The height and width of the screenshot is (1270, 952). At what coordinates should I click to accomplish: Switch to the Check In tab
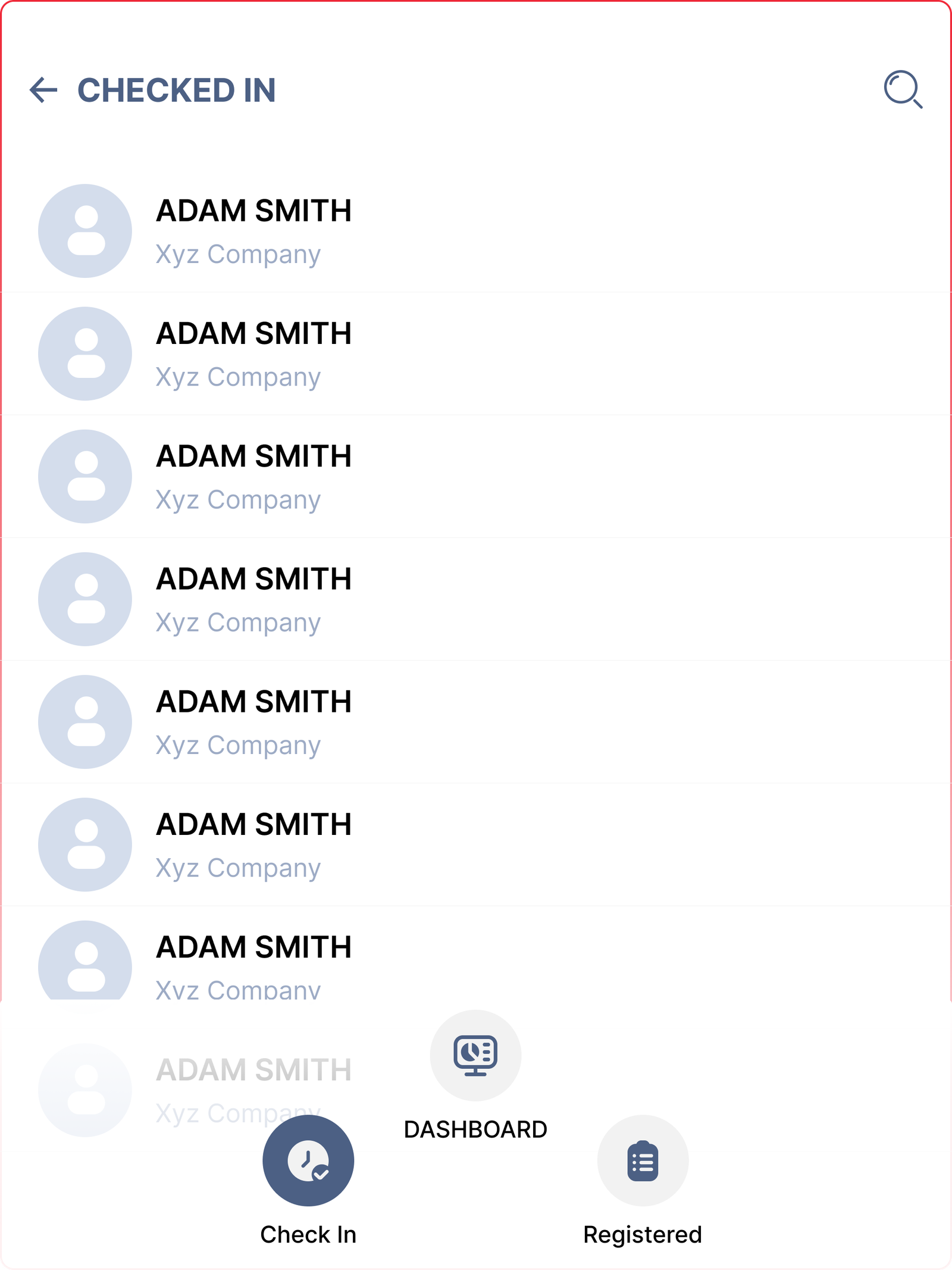tap(308, 1160)
